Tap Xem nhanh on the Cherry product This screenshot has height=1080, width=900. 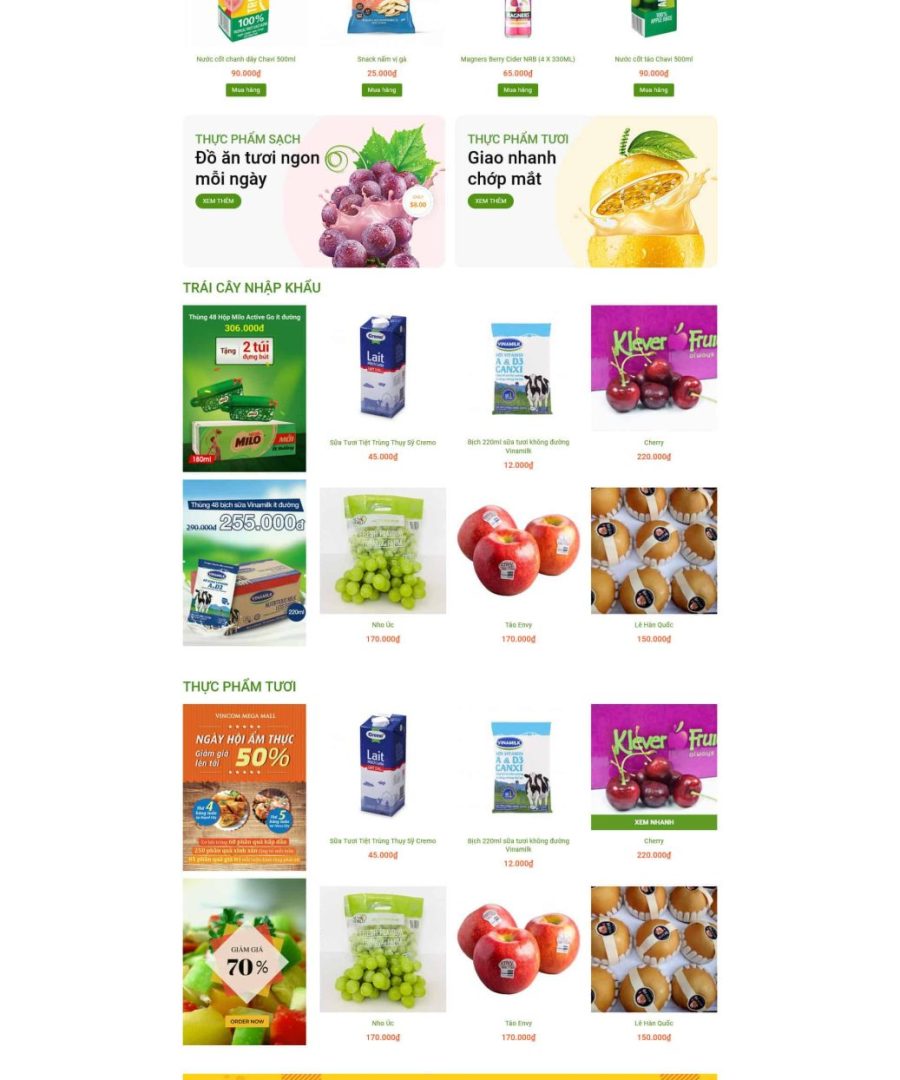click(654, 822)
